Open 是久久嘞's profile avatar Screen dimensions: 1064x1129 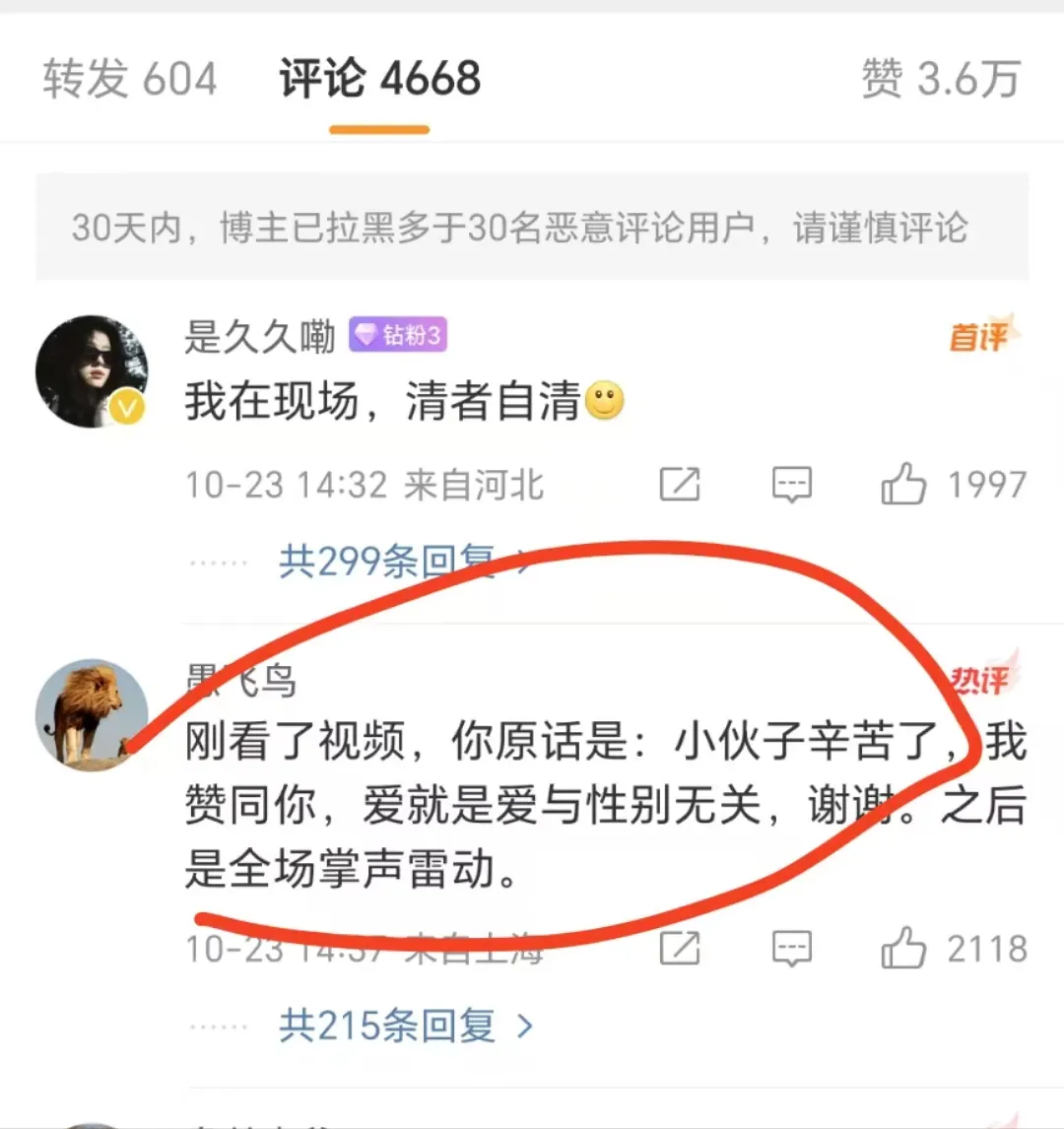pyautogui.click(x=92, y=371)
